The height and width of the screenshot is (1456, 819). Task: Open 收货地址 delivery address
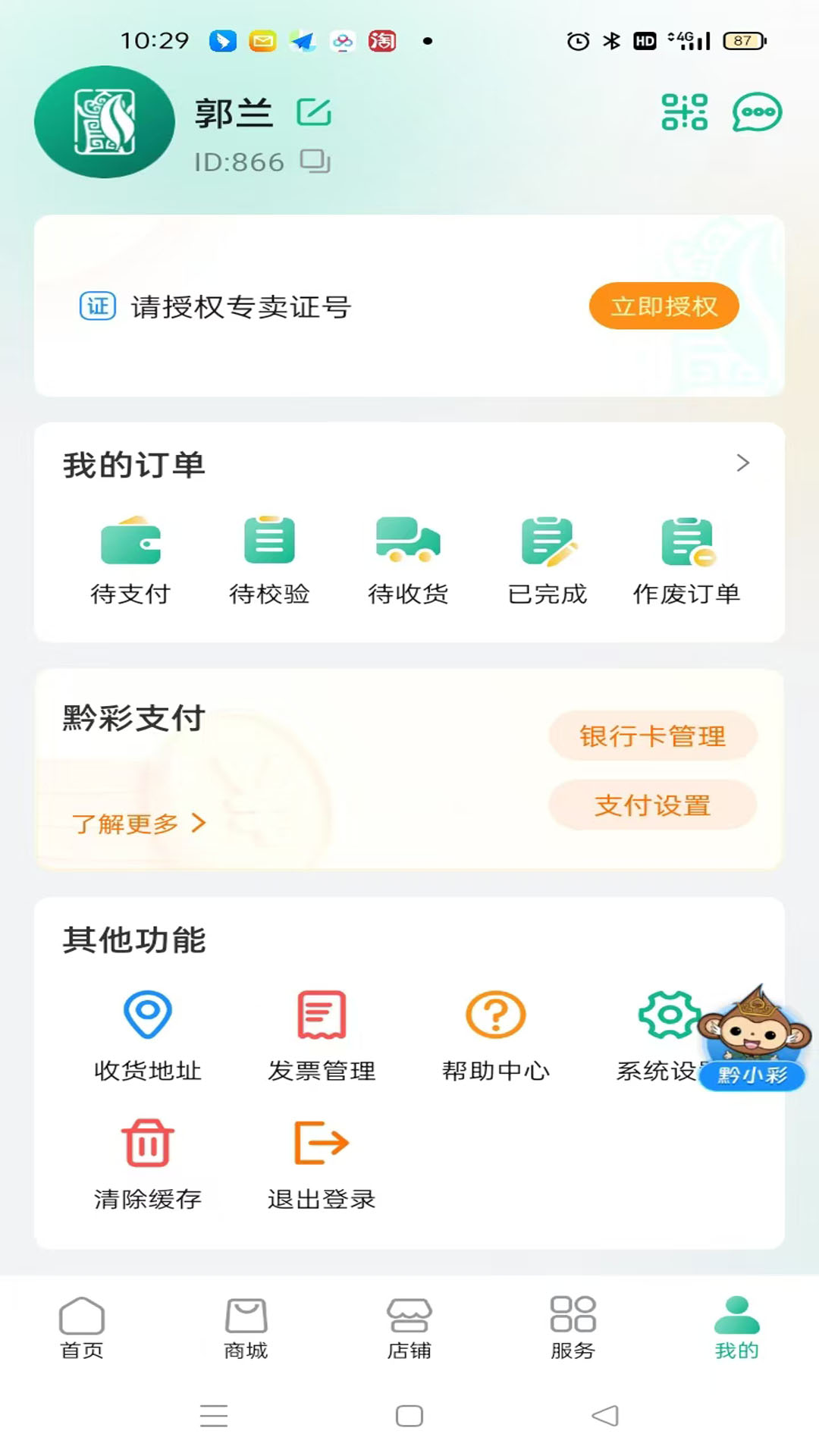(147, 1031)
